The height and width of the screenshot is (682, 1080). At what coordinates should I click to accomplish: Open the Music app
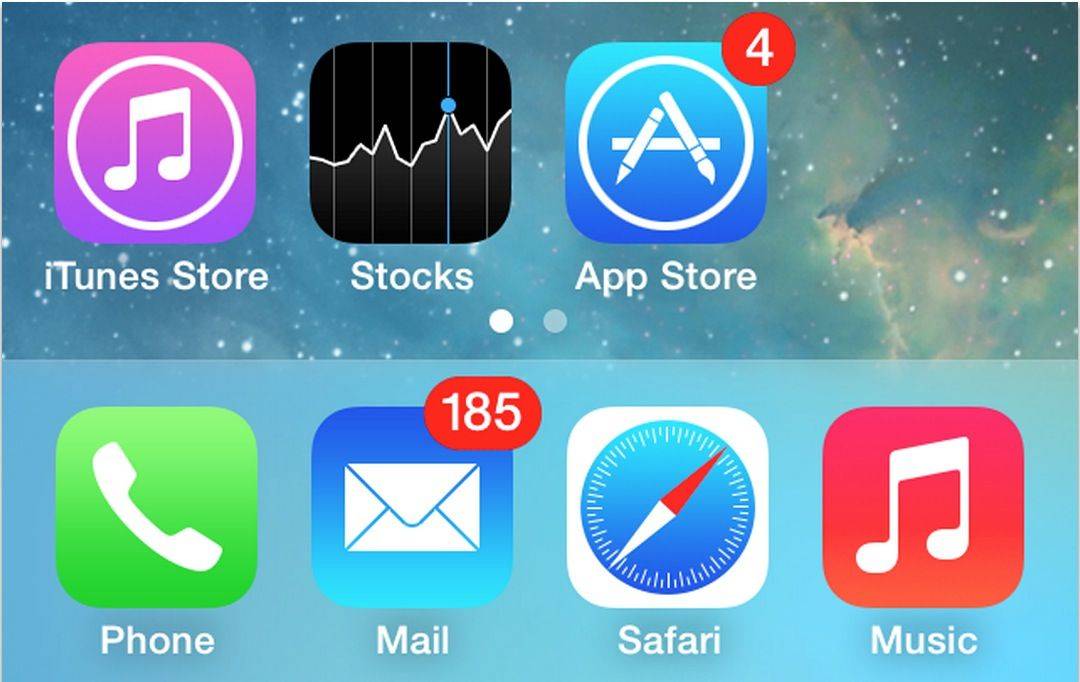pyautogui.click(x=922, y=507)
